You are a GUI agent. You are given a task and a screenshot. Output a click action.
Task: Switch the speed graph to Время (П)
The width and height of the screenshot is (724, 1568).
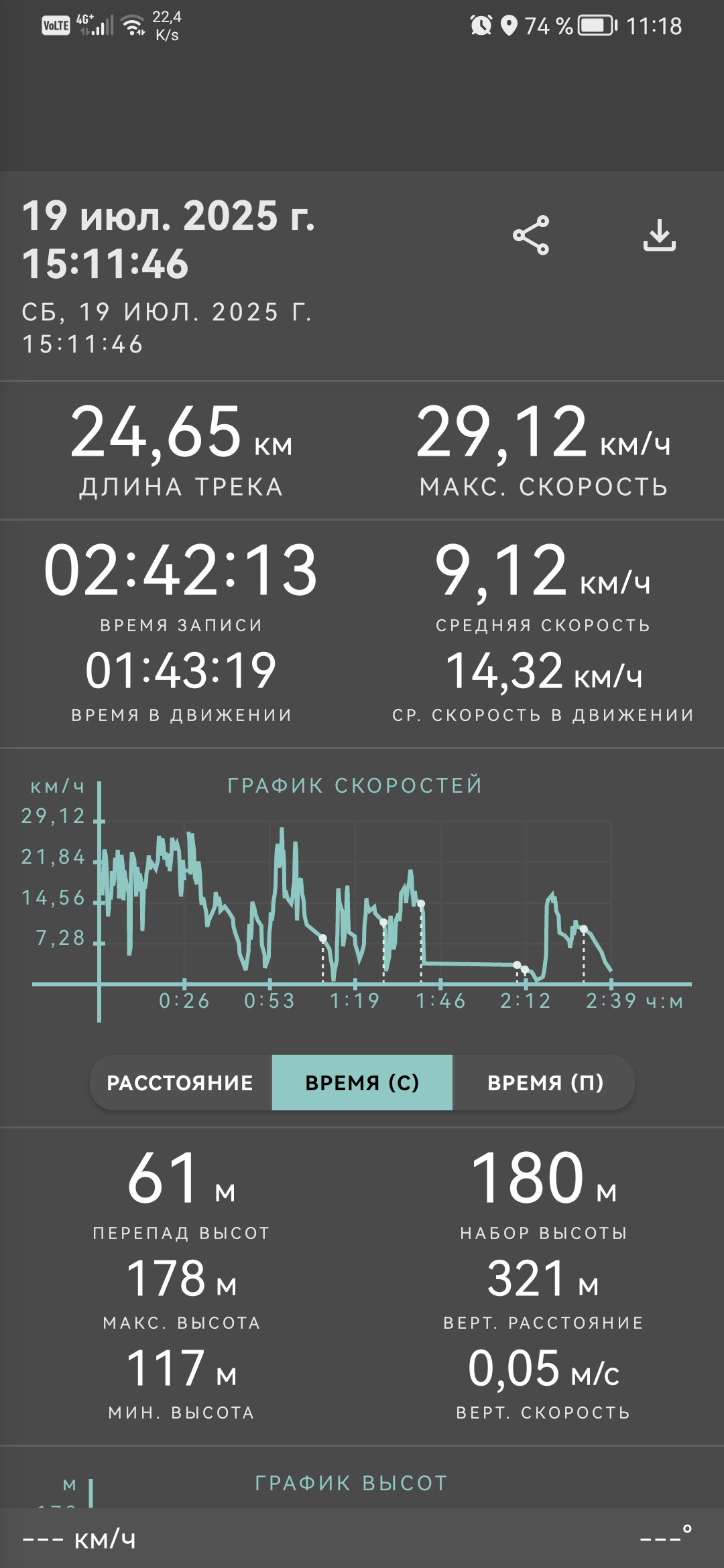click(544, 1083)
